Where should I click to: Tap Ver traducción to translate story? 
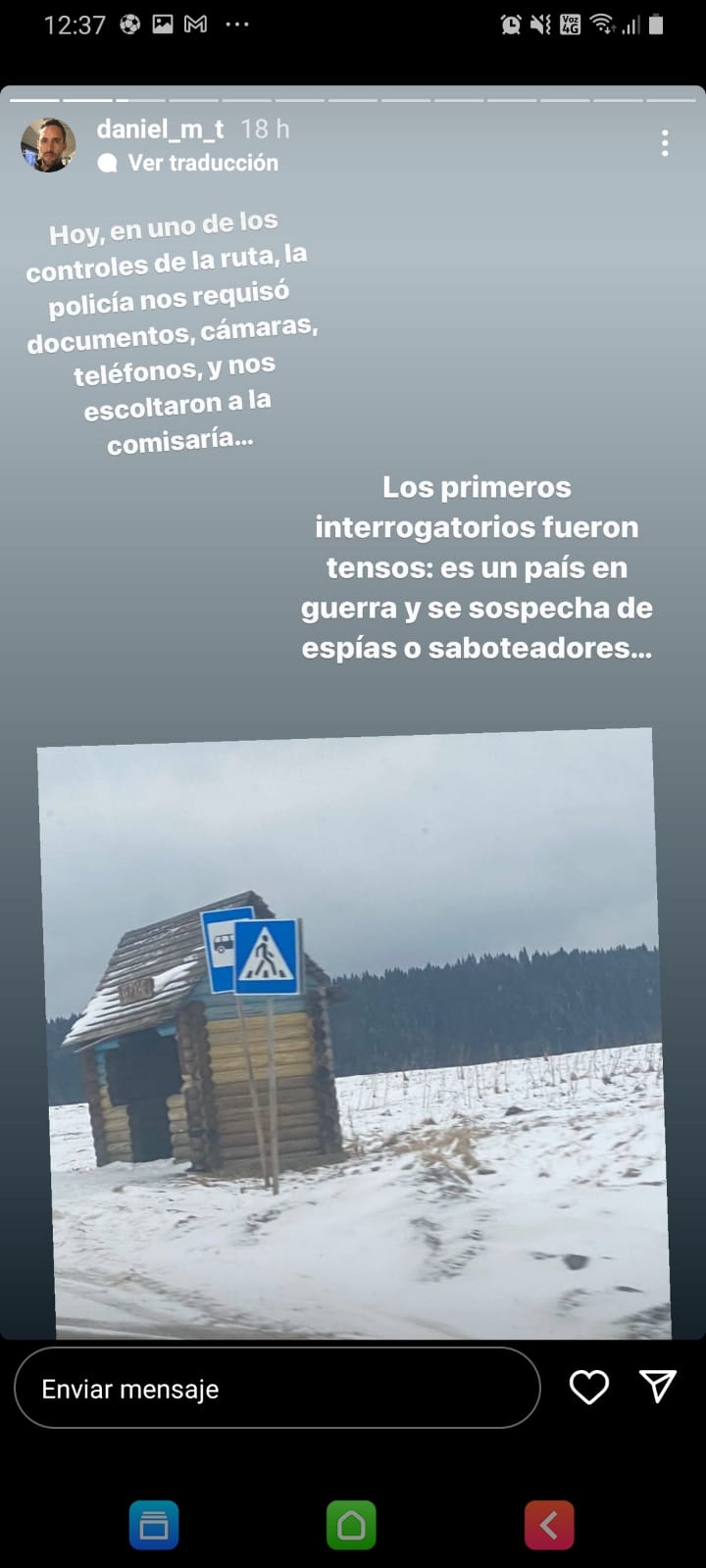point(202,163)
